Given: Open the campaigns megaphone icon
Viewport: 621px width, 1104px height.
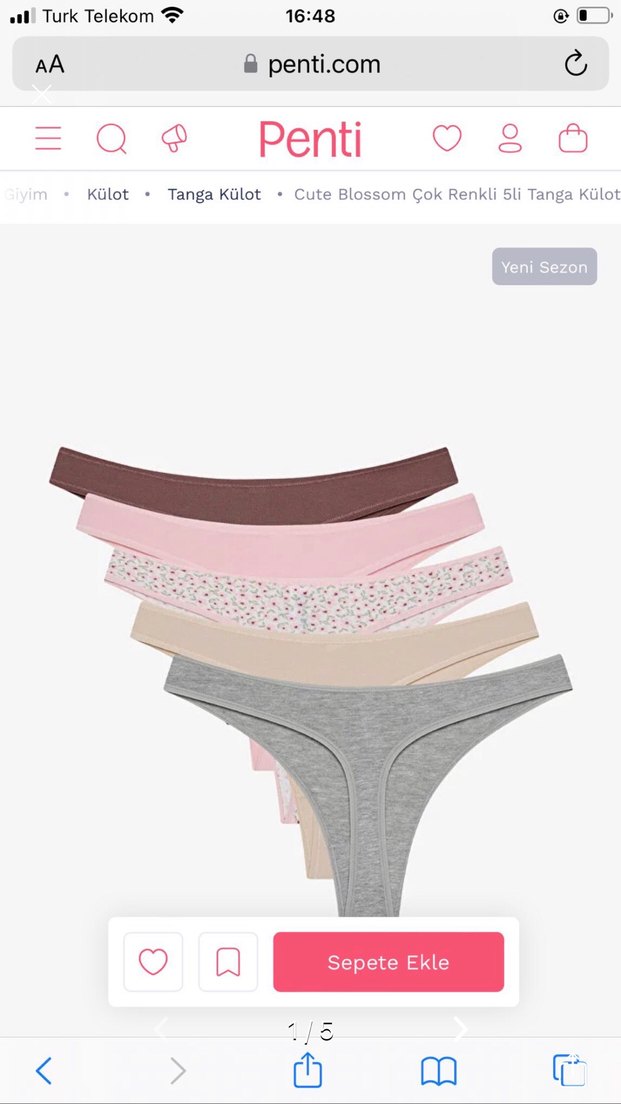Looking at the screenshot, I should click(x=174, y=138).
